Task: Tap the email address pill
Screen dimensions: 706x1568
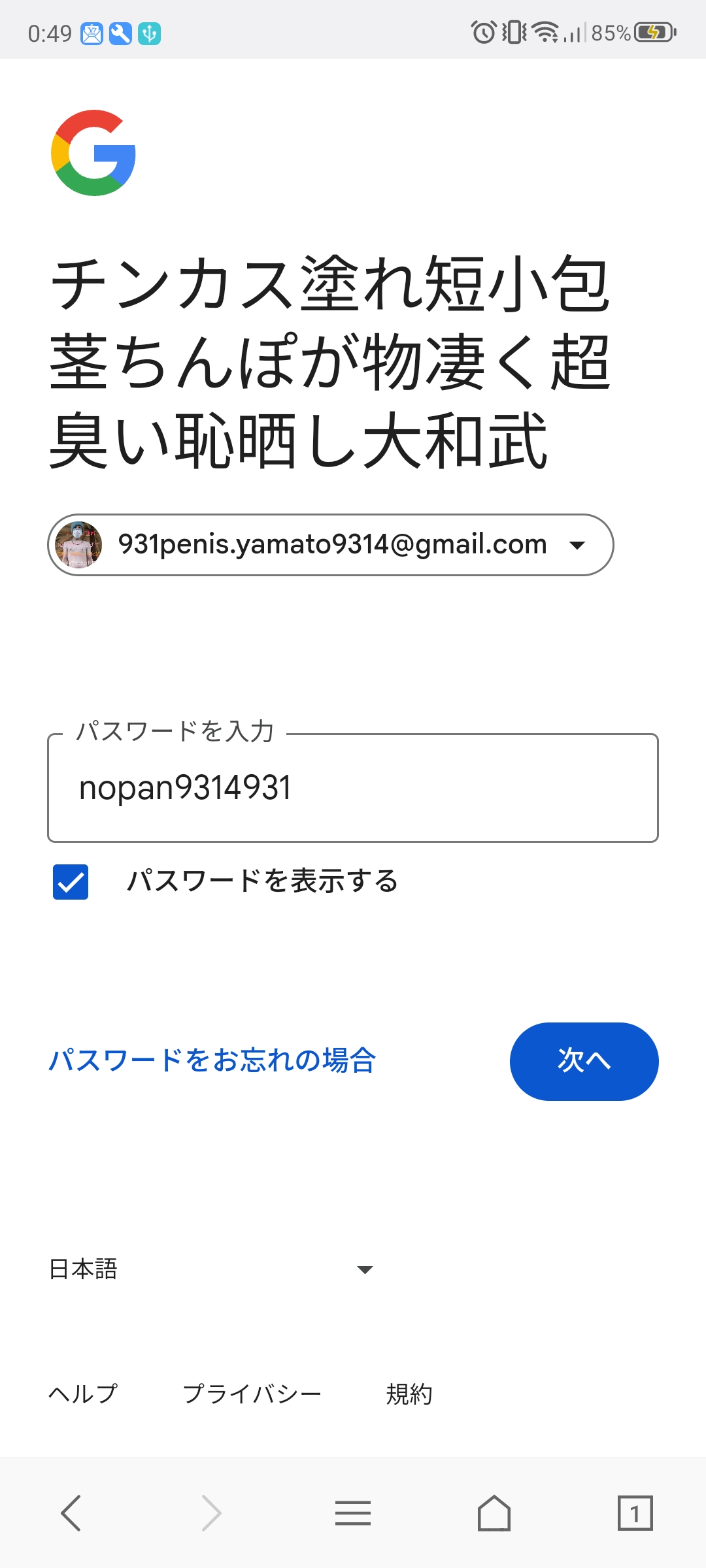Action: tap(330, 544)
